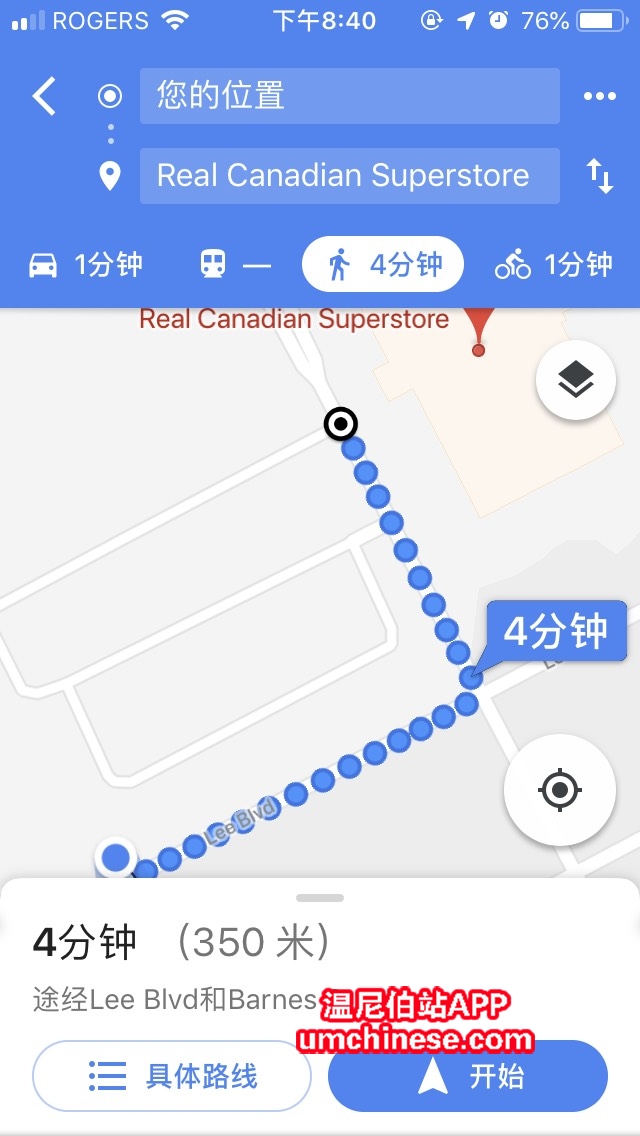This screenshot has width=640, height=1136.
Task: Open the map layers button
Action: (575, 380)
